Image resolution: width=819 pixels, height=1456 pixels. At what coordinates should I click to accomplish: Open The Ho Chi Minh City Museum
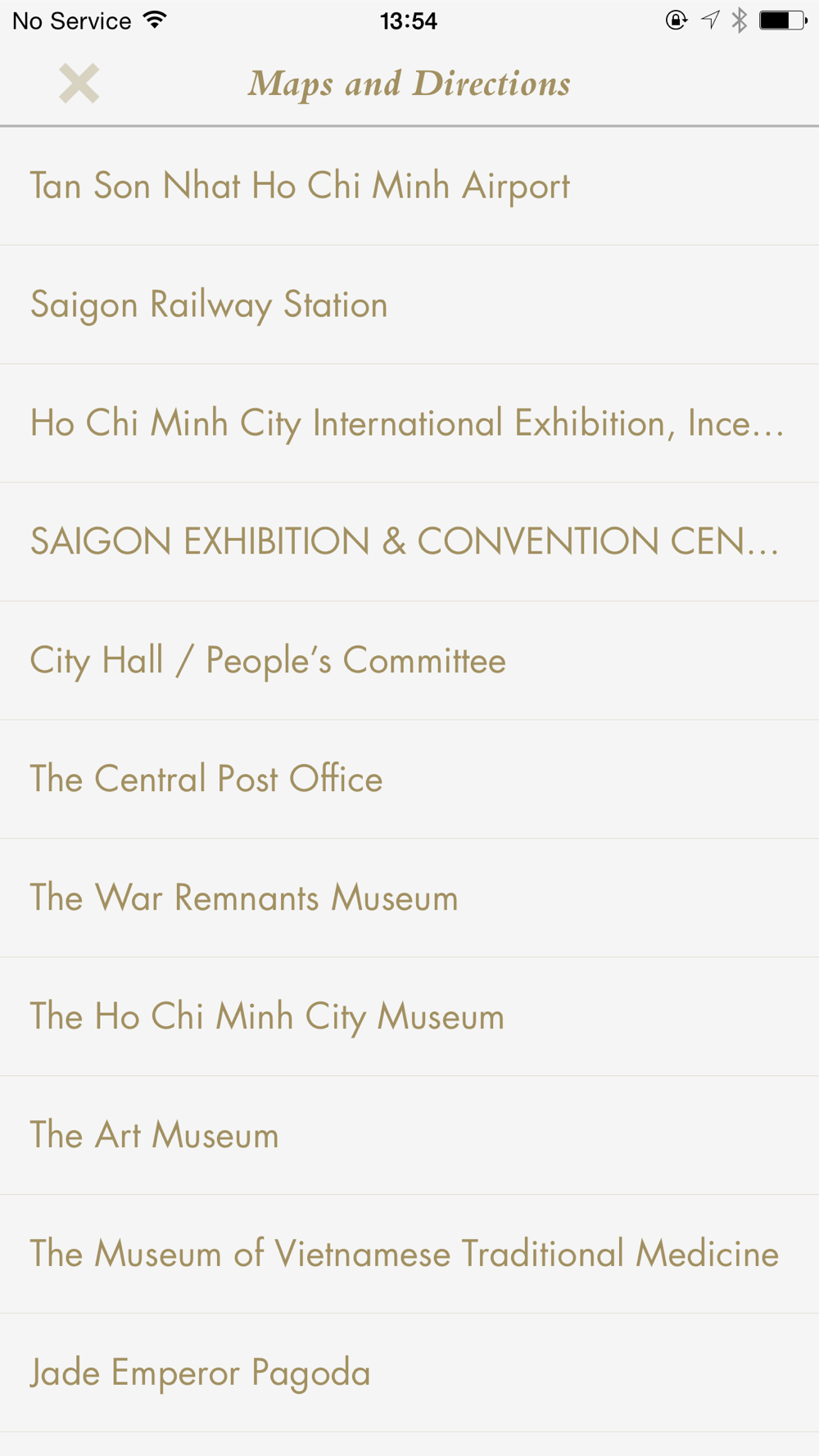point(409,1017)
